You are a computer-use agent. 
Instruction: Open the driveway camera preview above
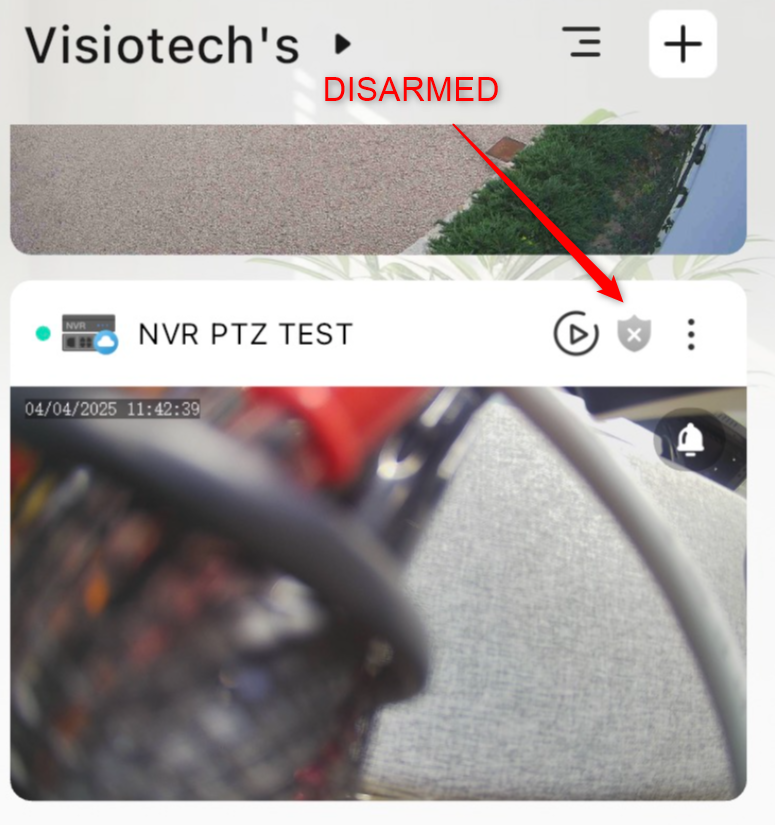(378, 190)
